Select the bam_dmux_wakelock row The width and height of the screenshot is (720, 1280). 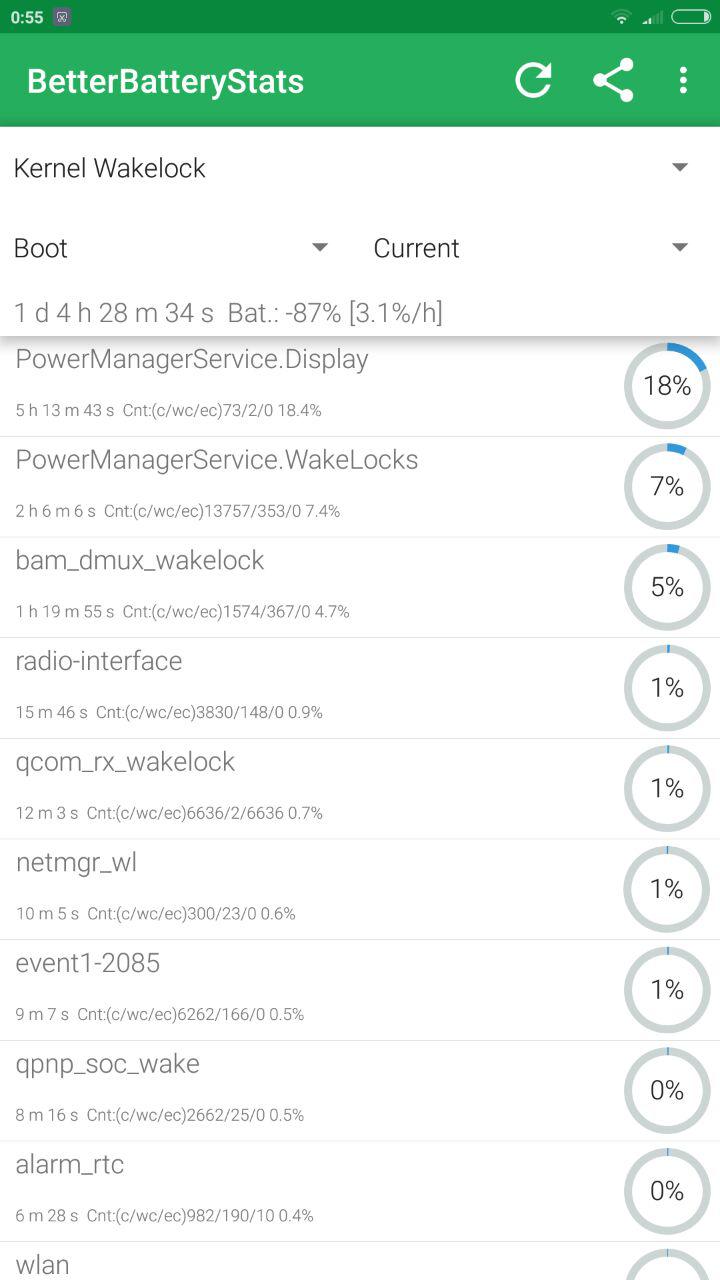360,588
